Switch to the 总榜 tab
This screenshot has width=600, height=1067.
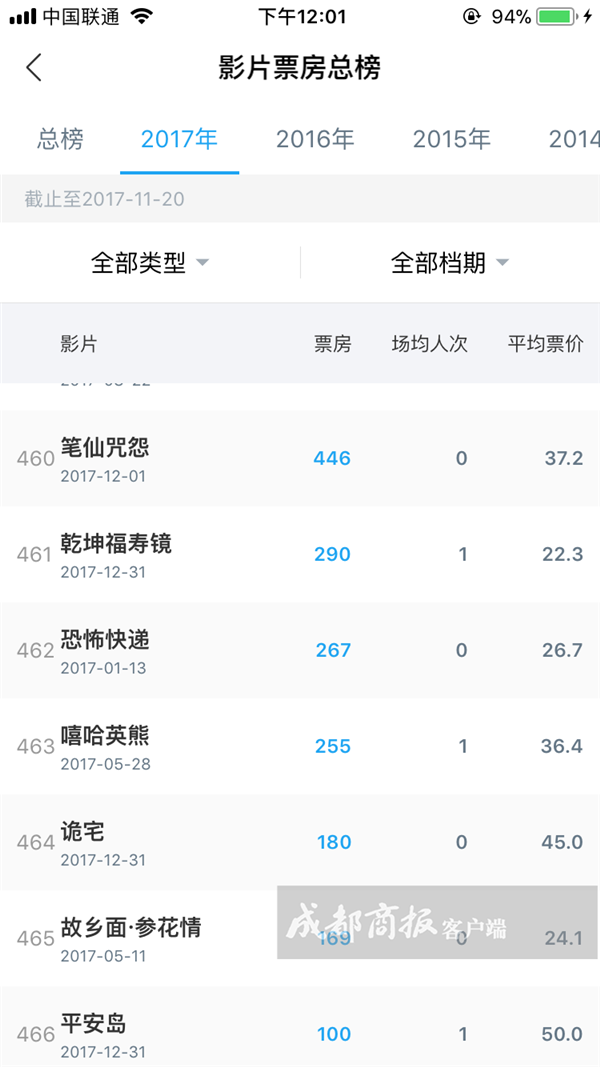(61, 139)
